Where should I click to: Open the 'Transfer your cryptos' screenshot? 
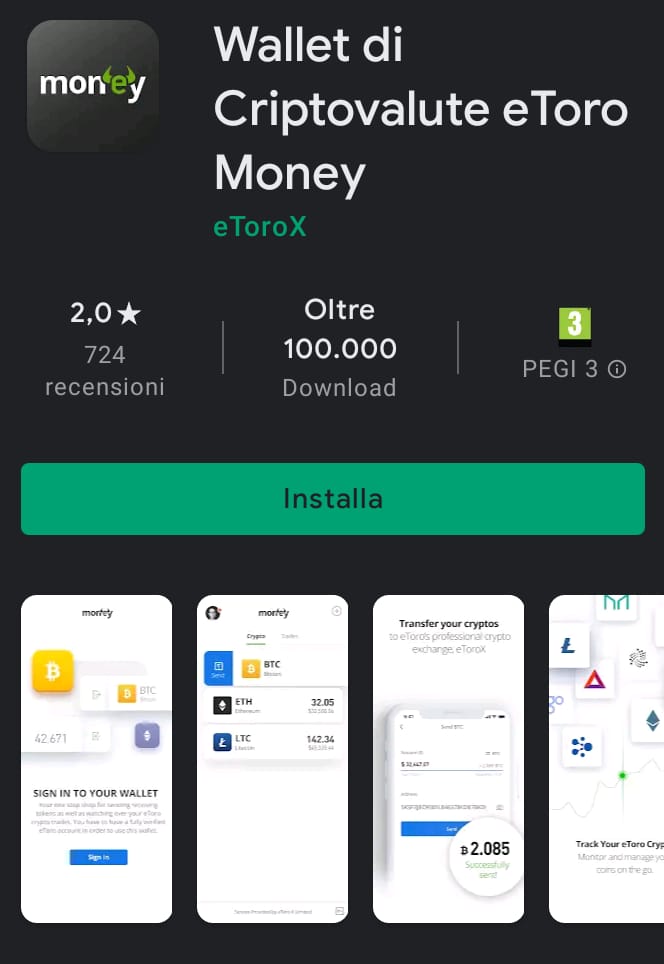tap(448, 758)
